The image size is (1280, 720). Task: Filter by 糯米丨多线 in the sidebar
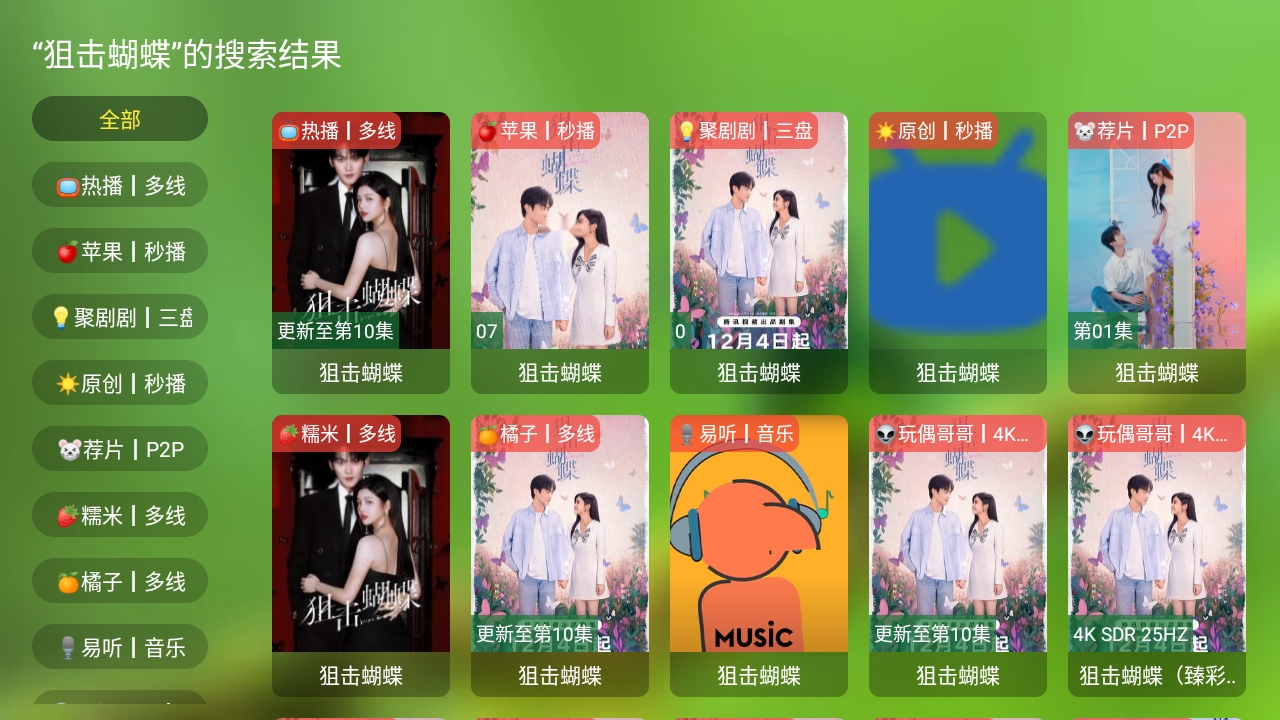[x=120, y=515]
